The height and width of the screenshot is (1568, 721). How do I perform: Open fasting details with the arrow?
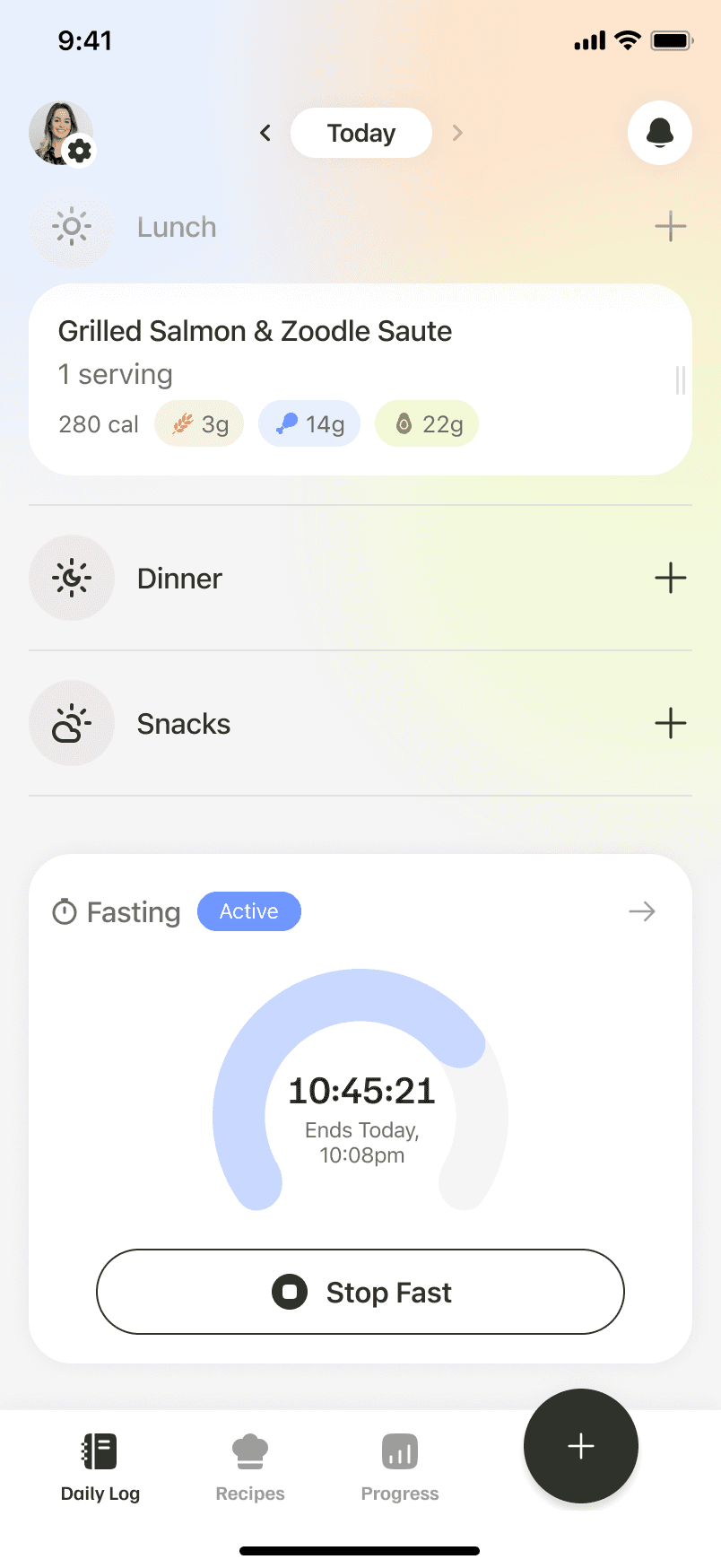pos(642,911)
